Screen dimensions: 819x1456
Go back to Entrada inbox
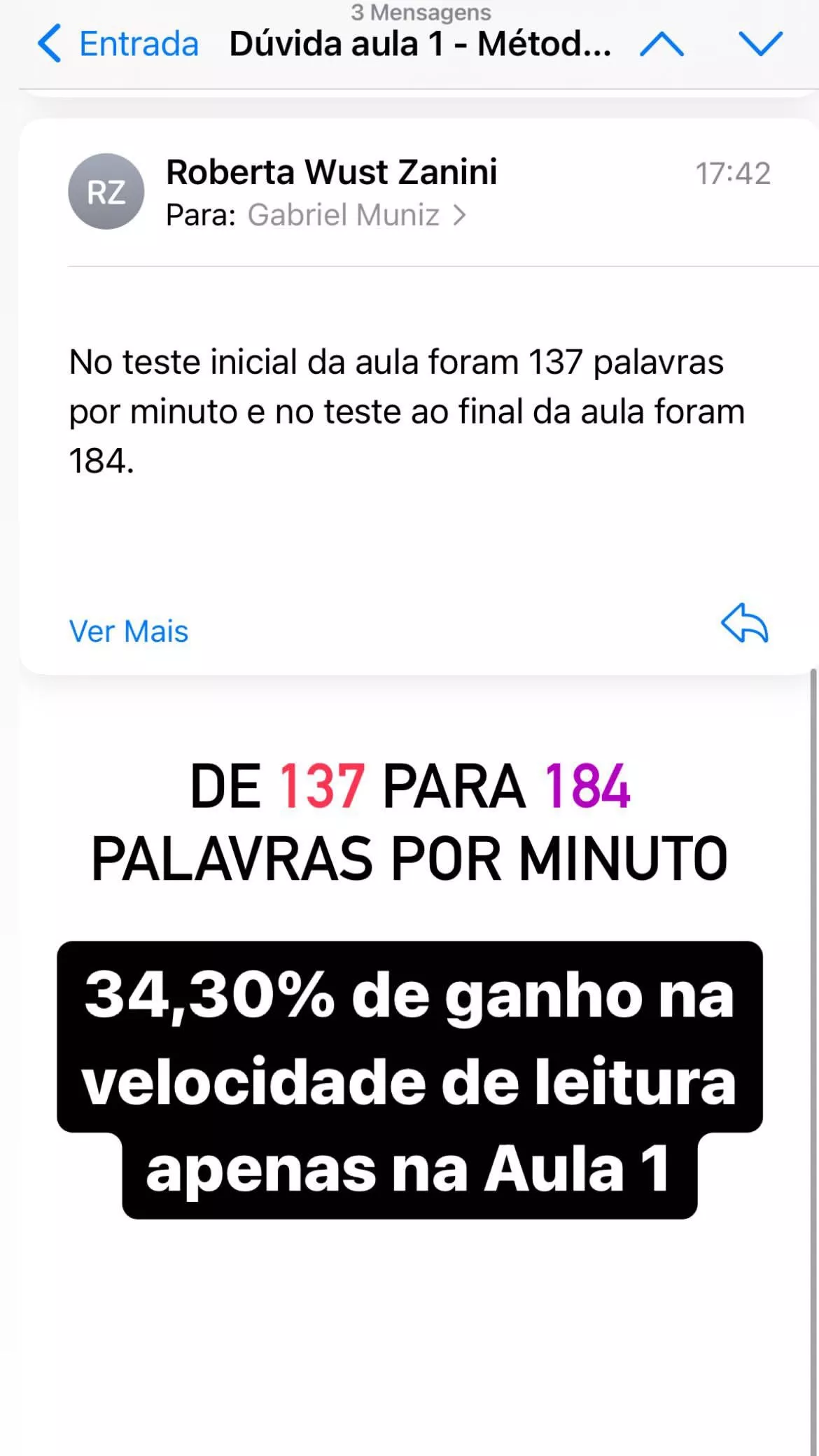pyautogui.click(x=118, y=43)
